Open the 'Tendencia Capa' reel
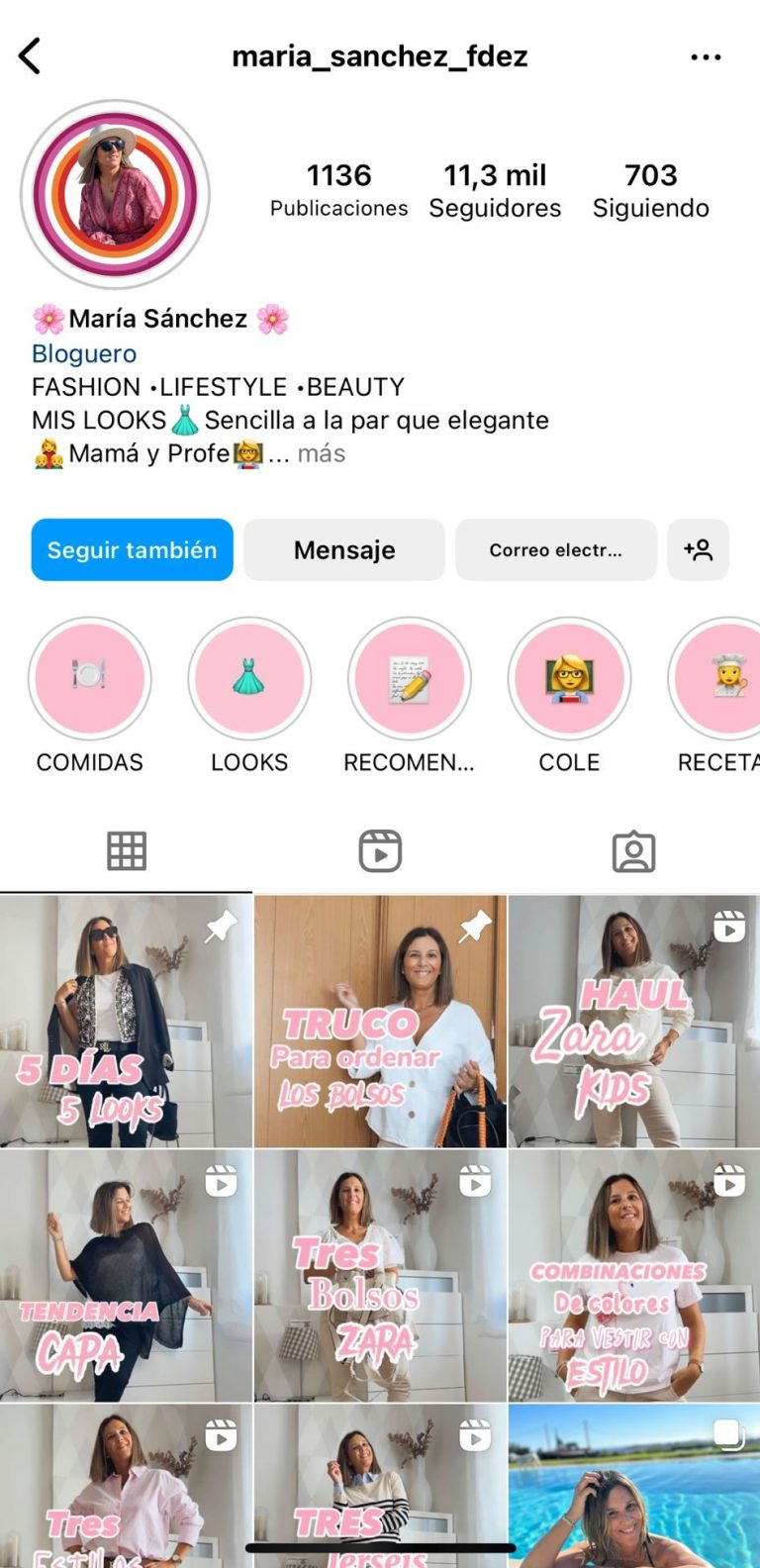This screenshot has height=1568, width=760. [x=126, y=1275]
